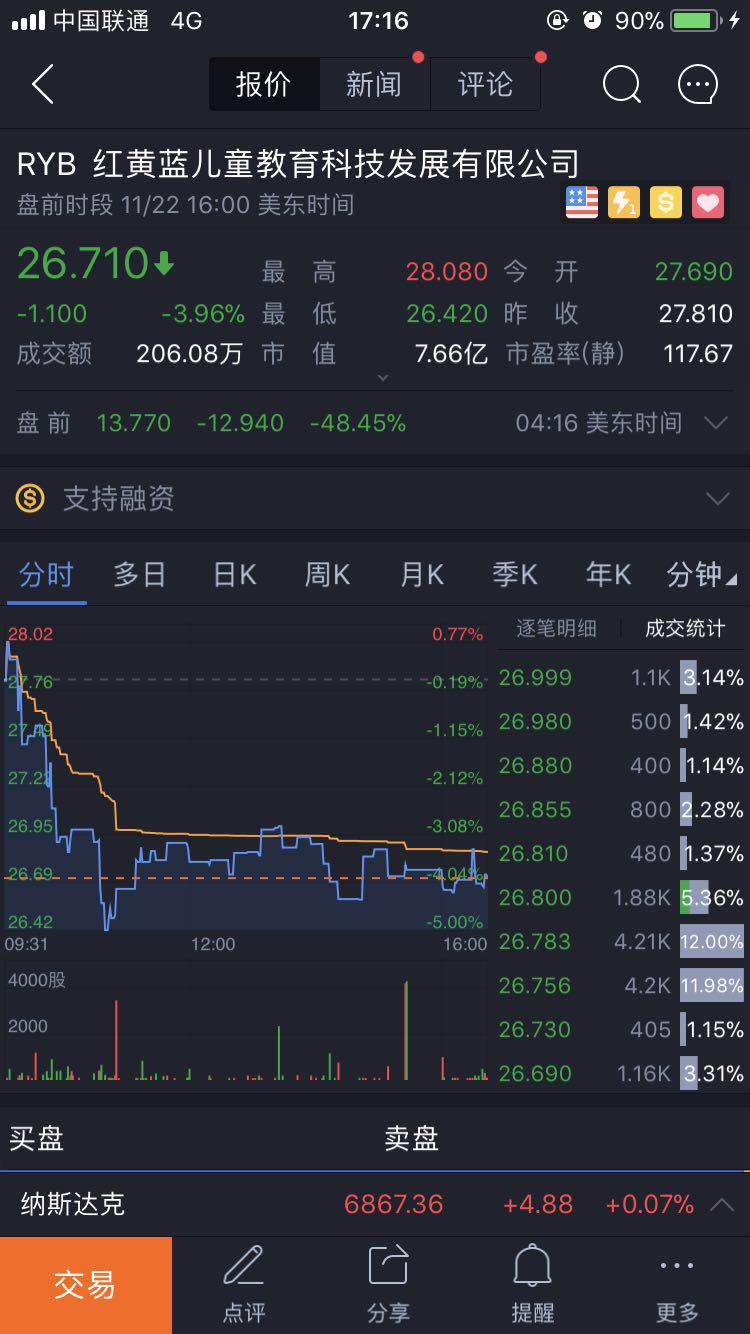750x1334 pixels.
Task: Open the message bubble icon
Action: [x=697, y=85]
